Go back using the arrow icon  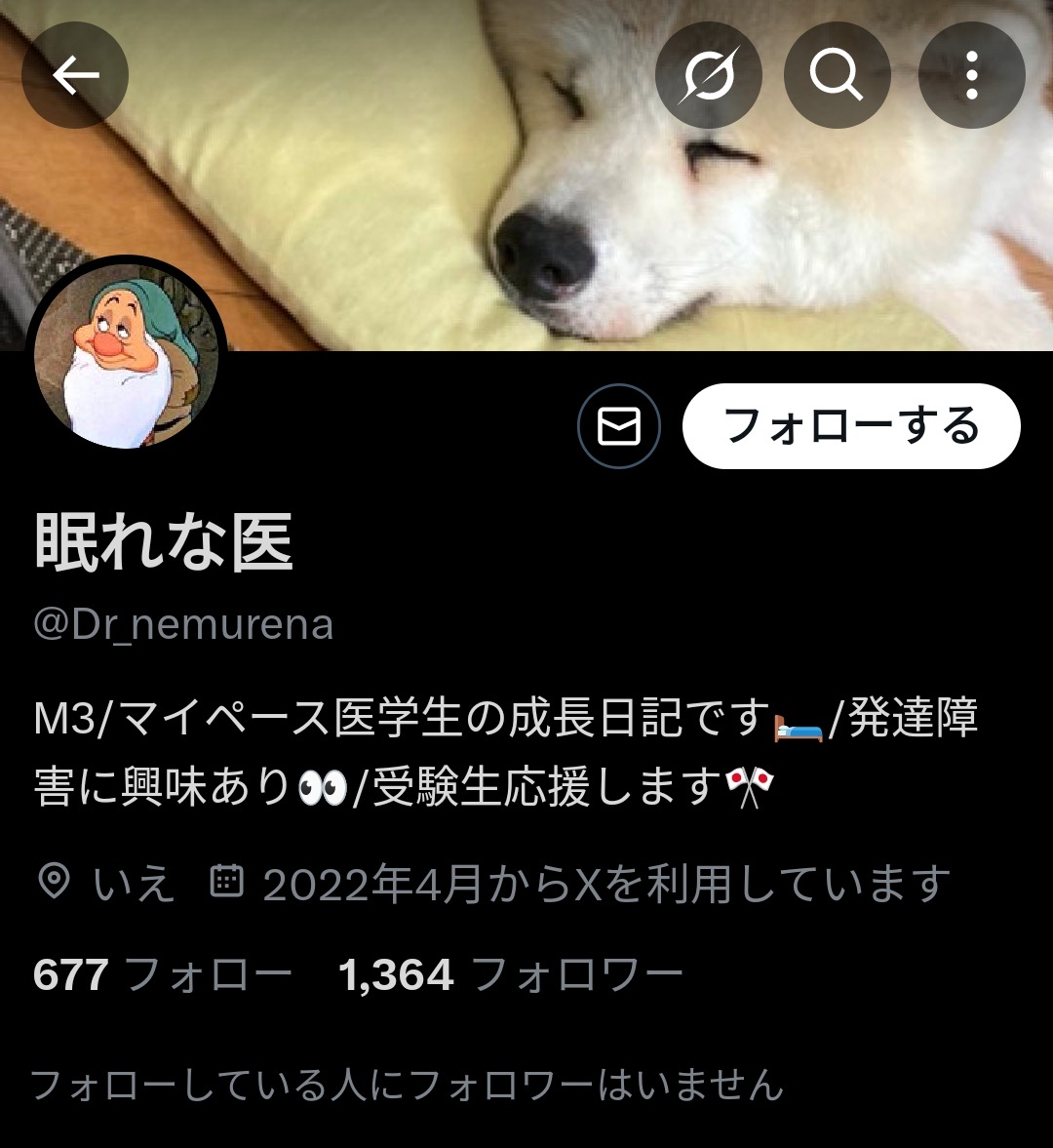tap(75, 75)
